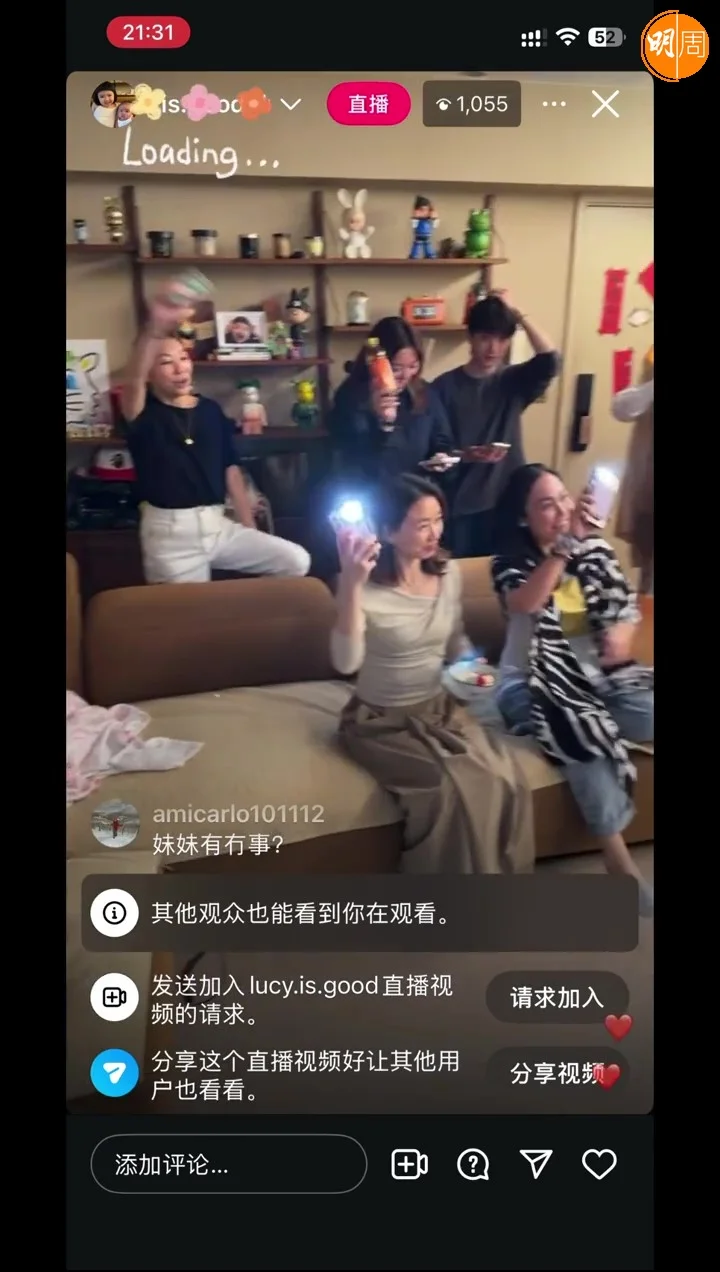The image size is (720, 1272).
Task: Ask a question with the question bubble
Action: click(x=472, y=1164)
